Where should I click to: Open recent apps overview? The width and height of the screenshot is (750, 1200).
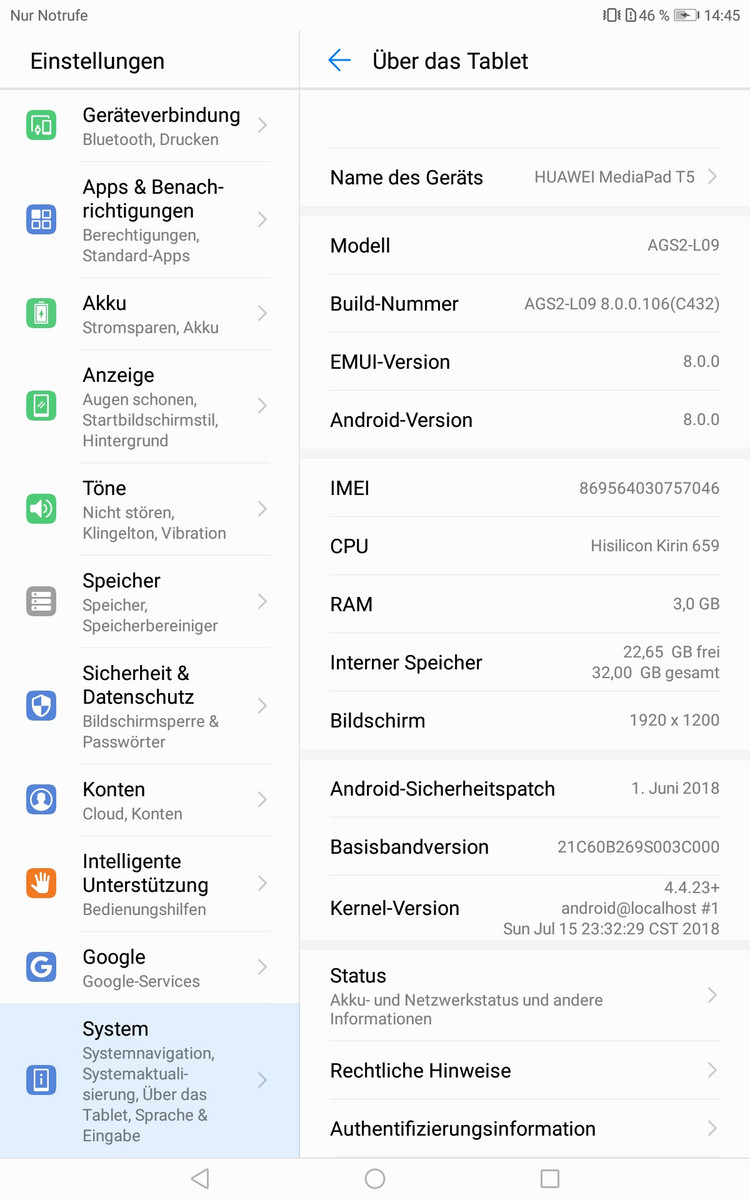pos(549,1179)
